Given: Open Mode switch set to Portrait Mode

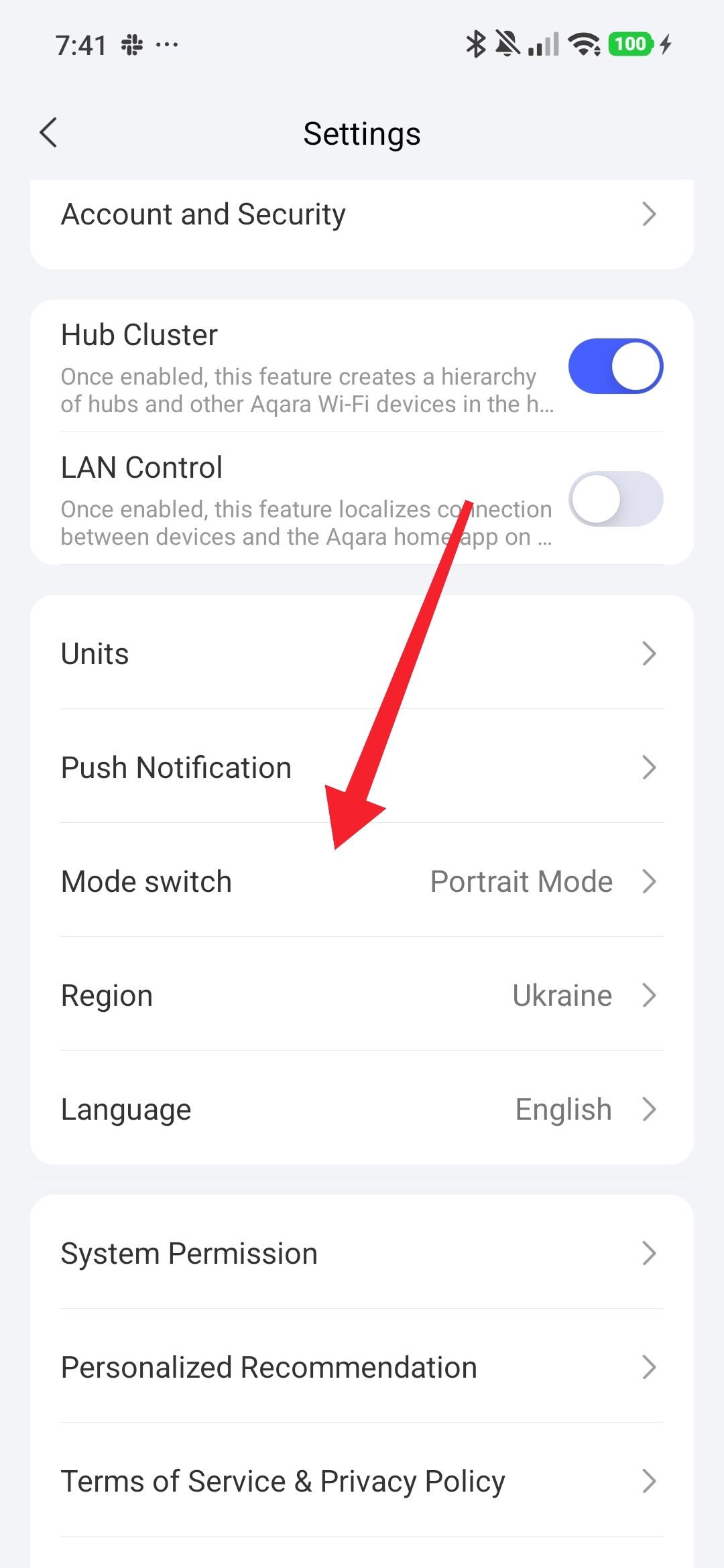Looking at the screenshot, I should [362, 882].
